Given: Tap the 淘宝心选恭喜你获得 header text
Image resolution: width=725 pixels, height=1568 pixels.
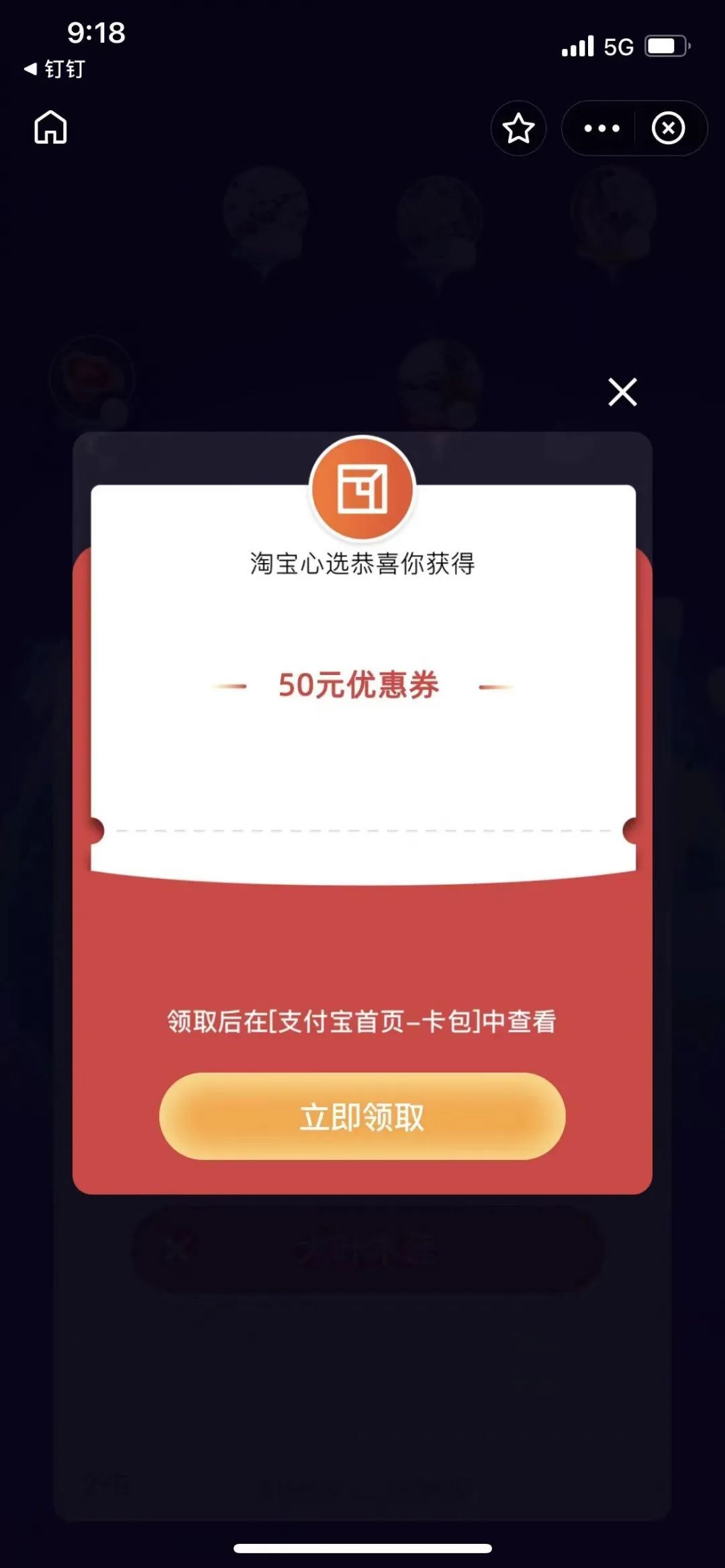Looking at the screenshot, I should pos(362,564).
